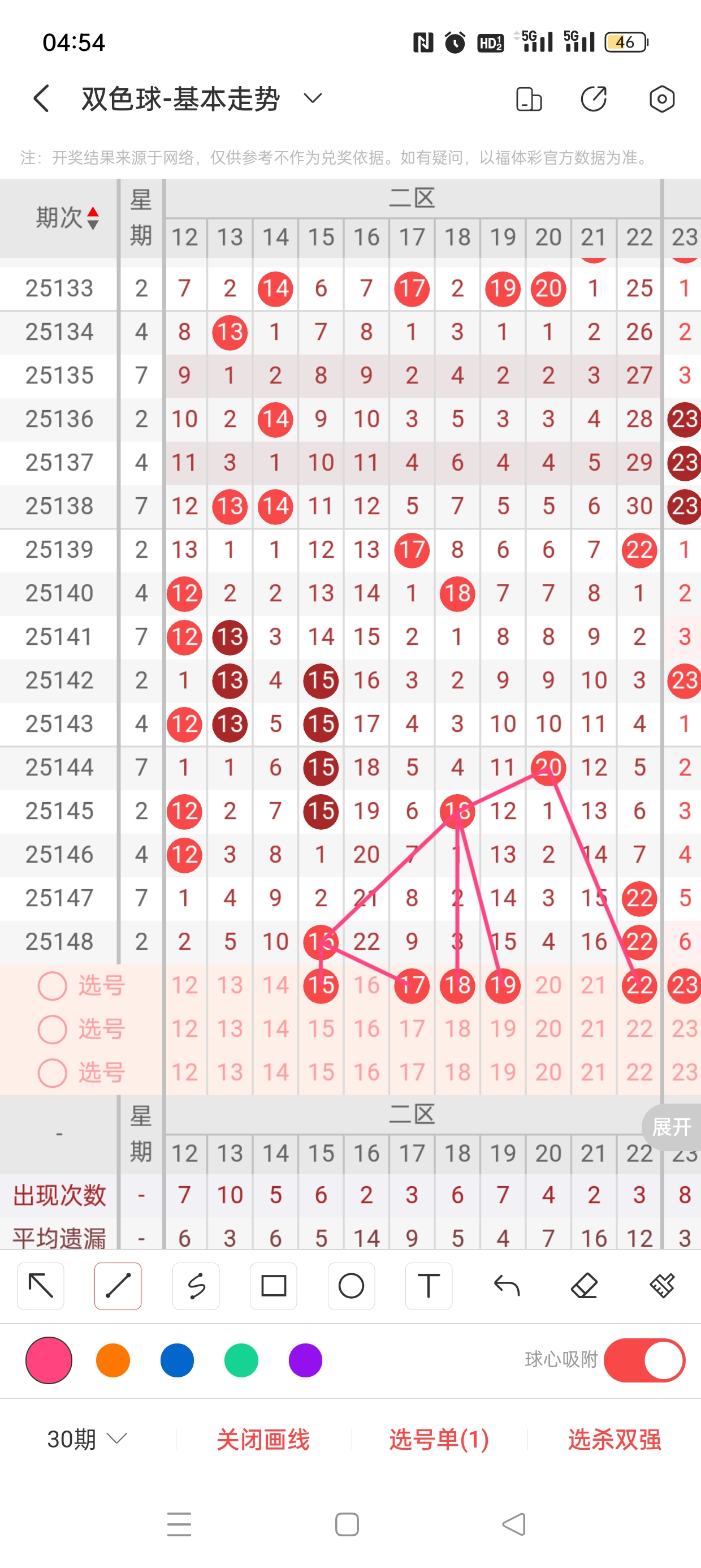Choose the blue line color
This screenshot has height=1568, width=701.
[x=177, y=1360]
